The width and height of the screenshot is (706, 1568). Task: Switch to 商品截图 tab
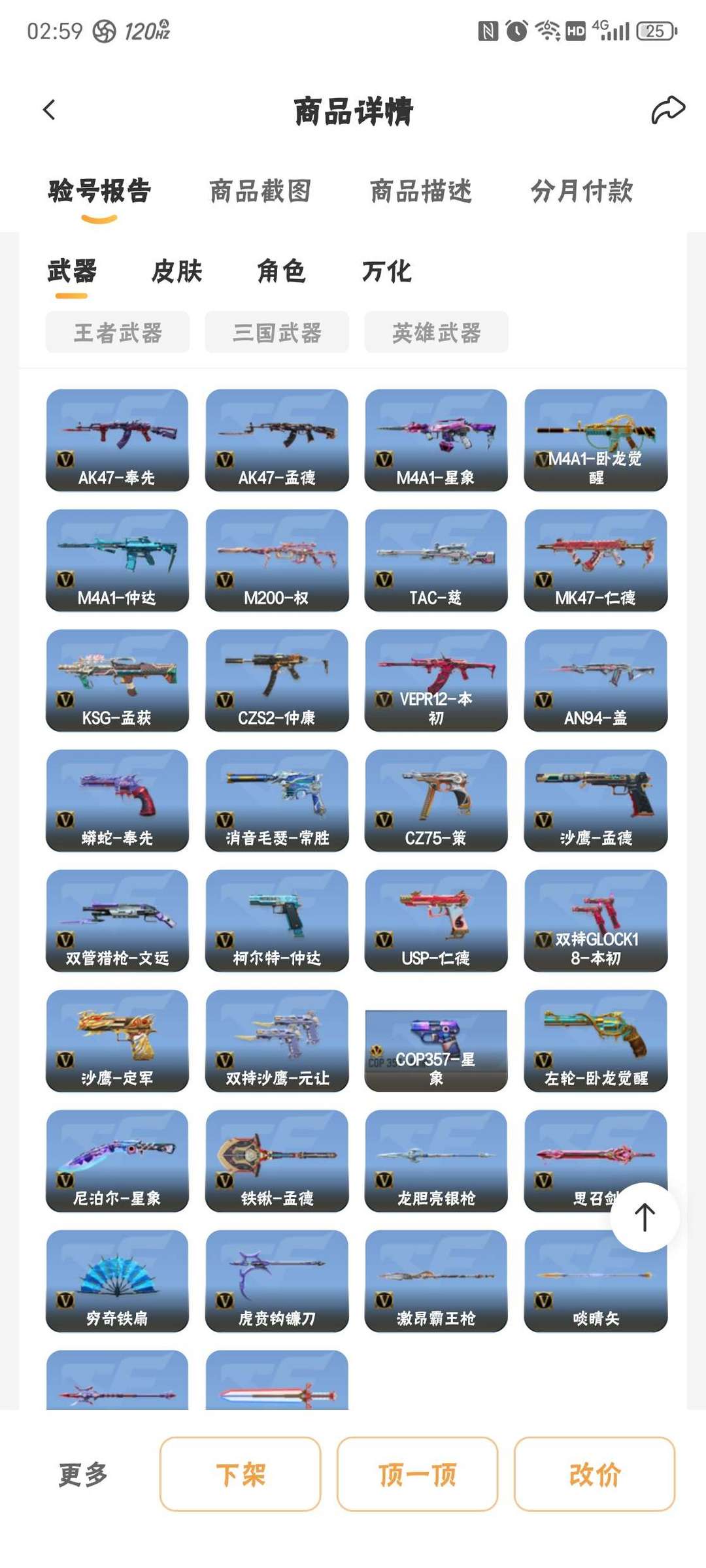(260, 191)
